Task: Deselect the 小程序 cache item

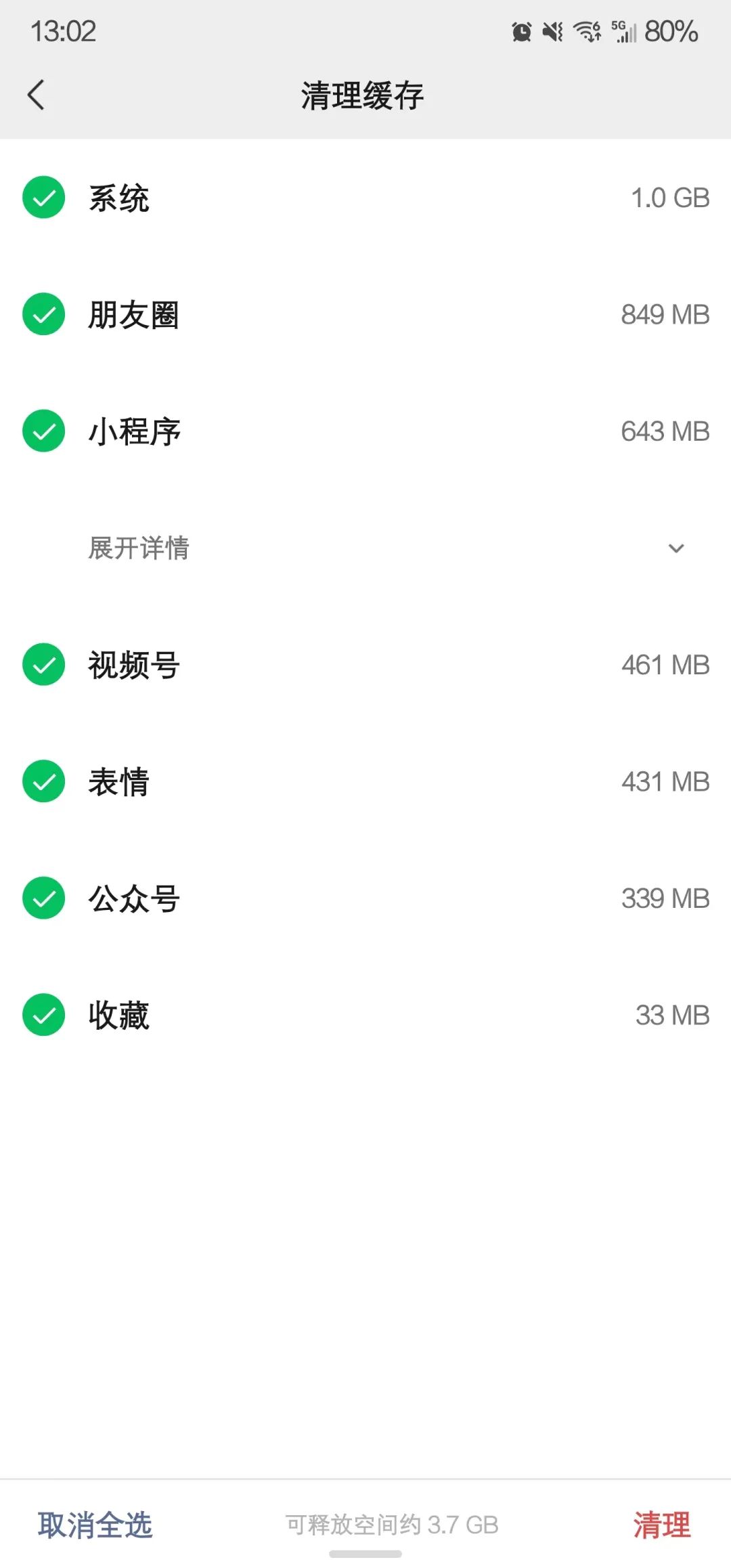Action: (x=44, y=431)
